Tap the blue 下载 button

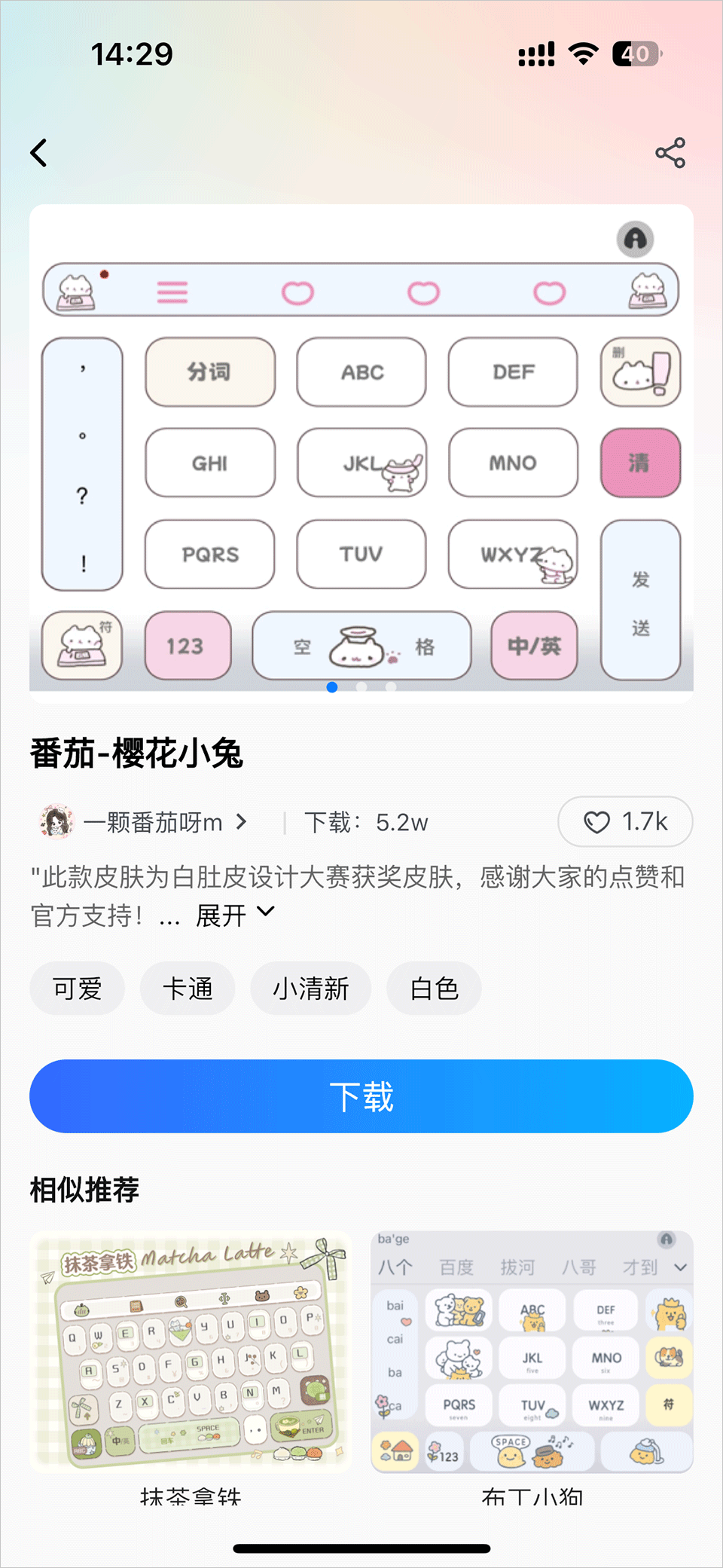click(x=361, y=1096)
